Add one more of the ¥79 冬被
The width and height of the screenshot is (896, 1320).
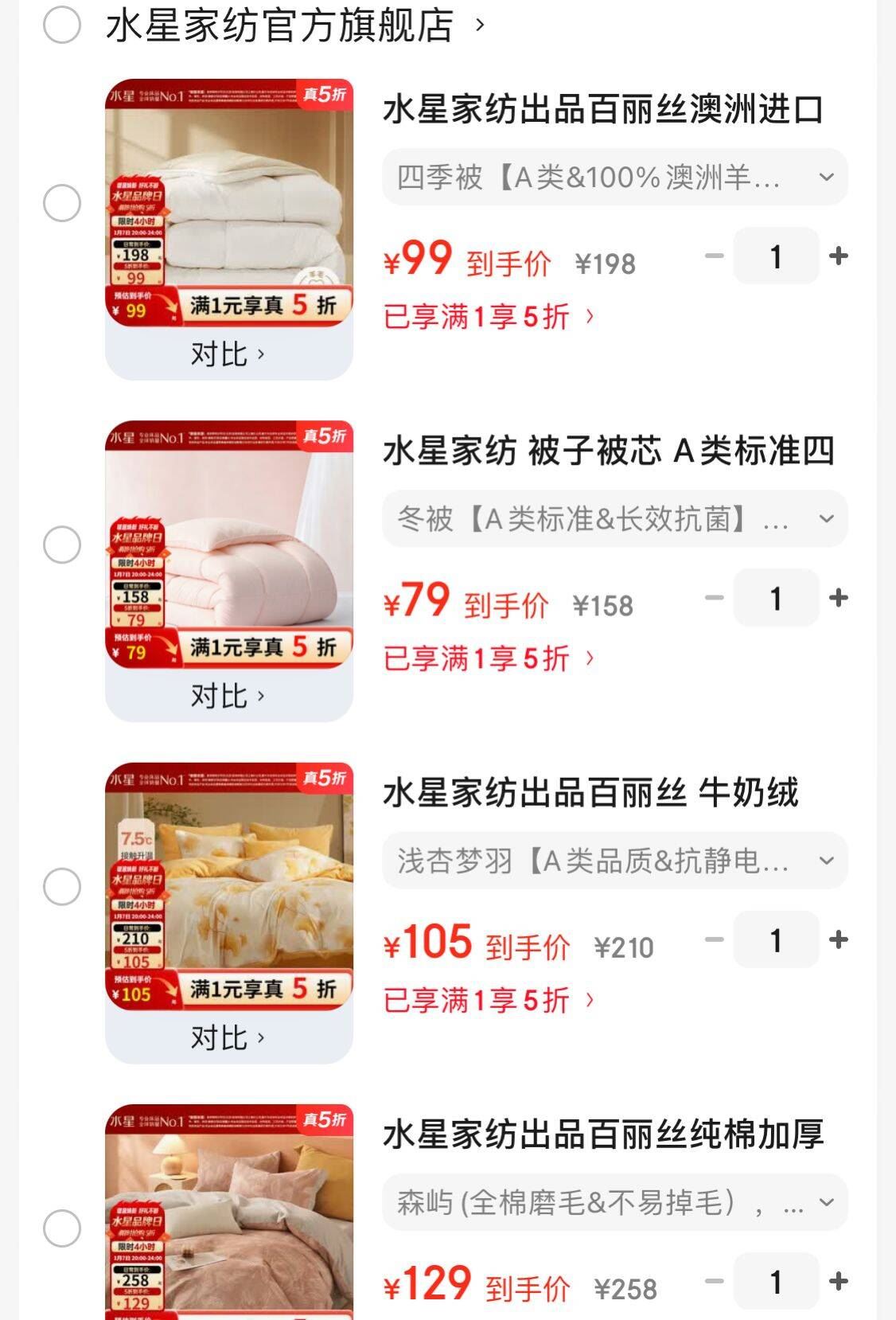pos(838,598)
